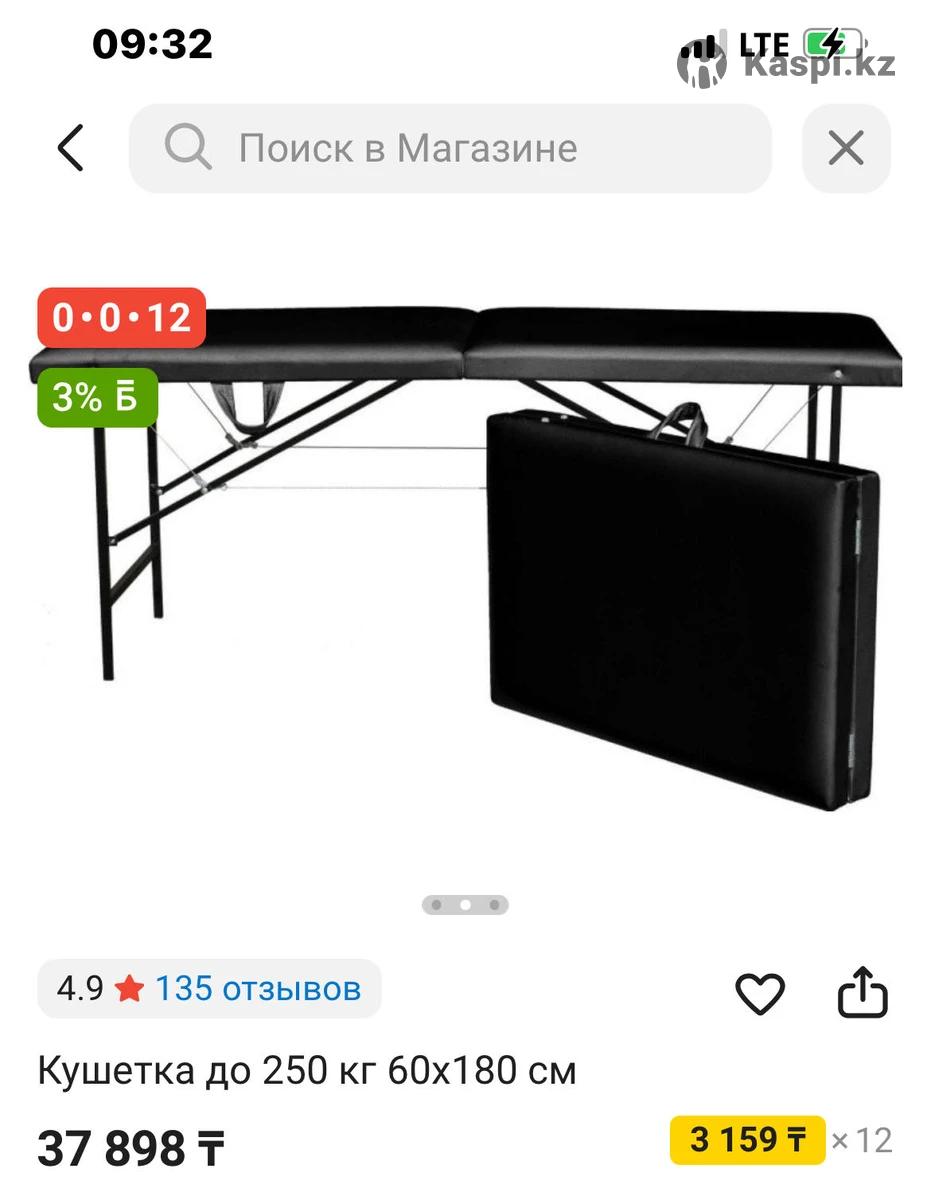The height and width of the screenshot is (1200, 931).
Task: Go back using the top-left arrow
Action: tap(70, 149)
